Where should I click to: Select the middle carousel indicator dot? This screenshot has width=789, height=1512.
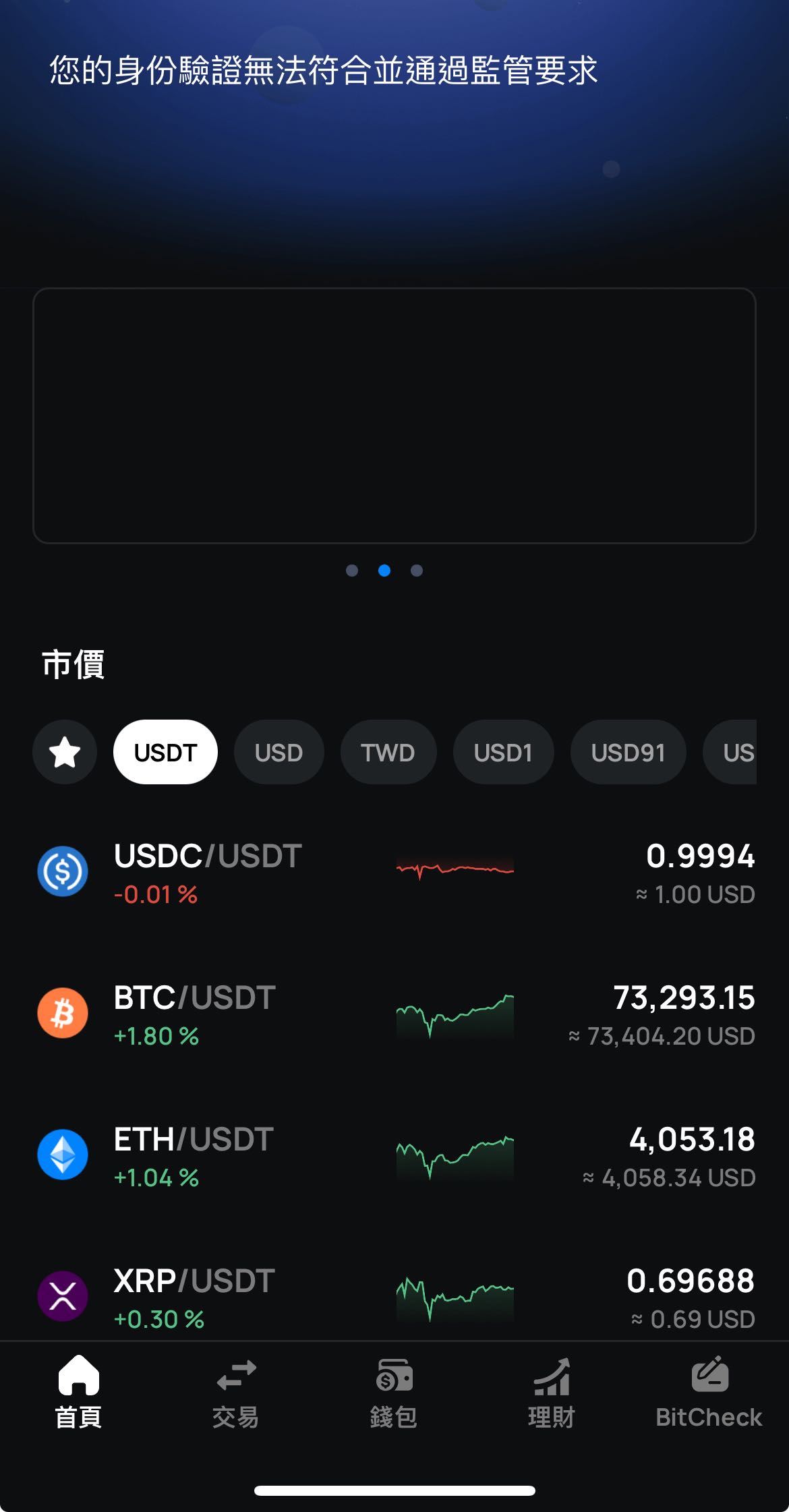(384, 571)
